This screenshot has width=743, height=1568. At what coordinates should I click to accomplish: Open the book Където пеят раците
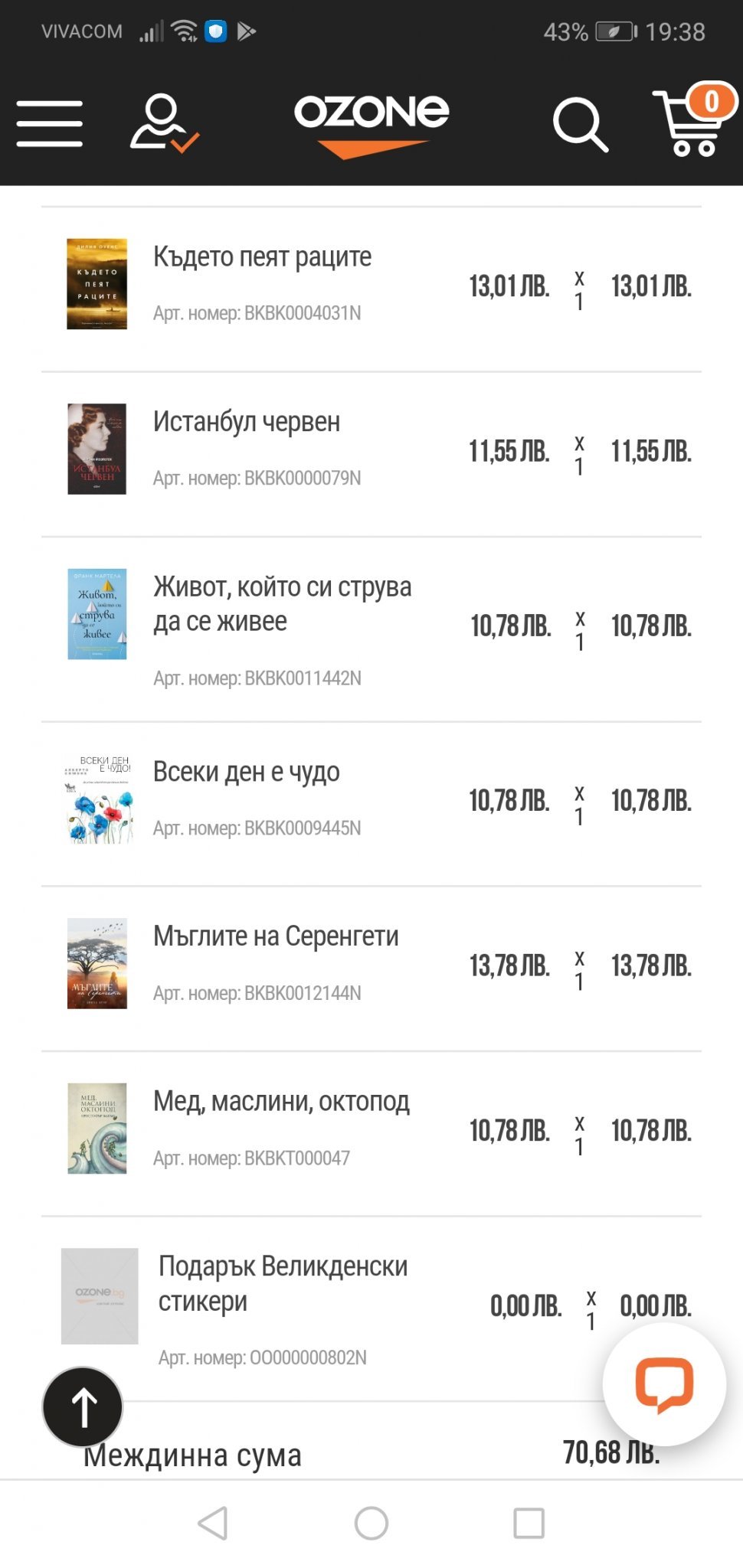point(262,257)
